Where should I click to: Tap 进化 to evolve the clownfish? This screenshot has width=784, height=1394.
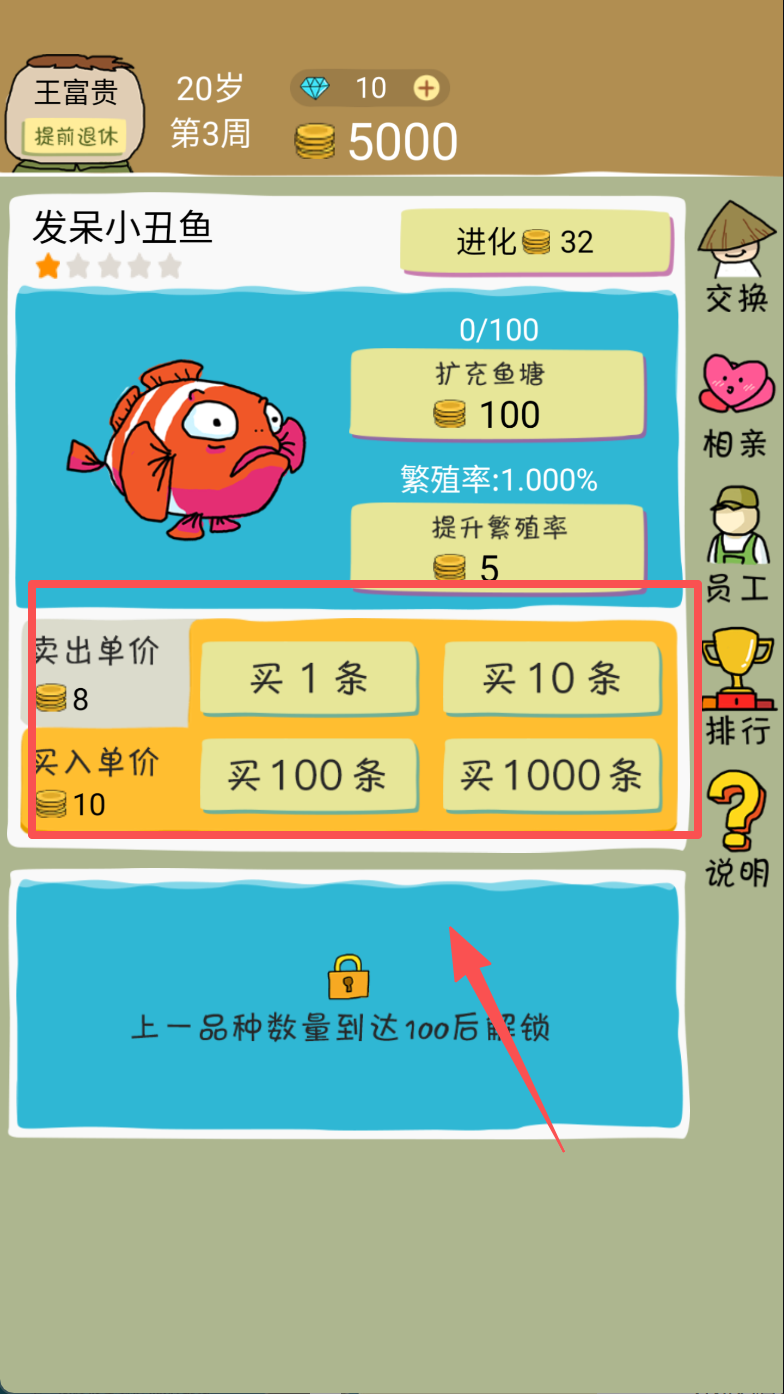(x=536, y=242)
